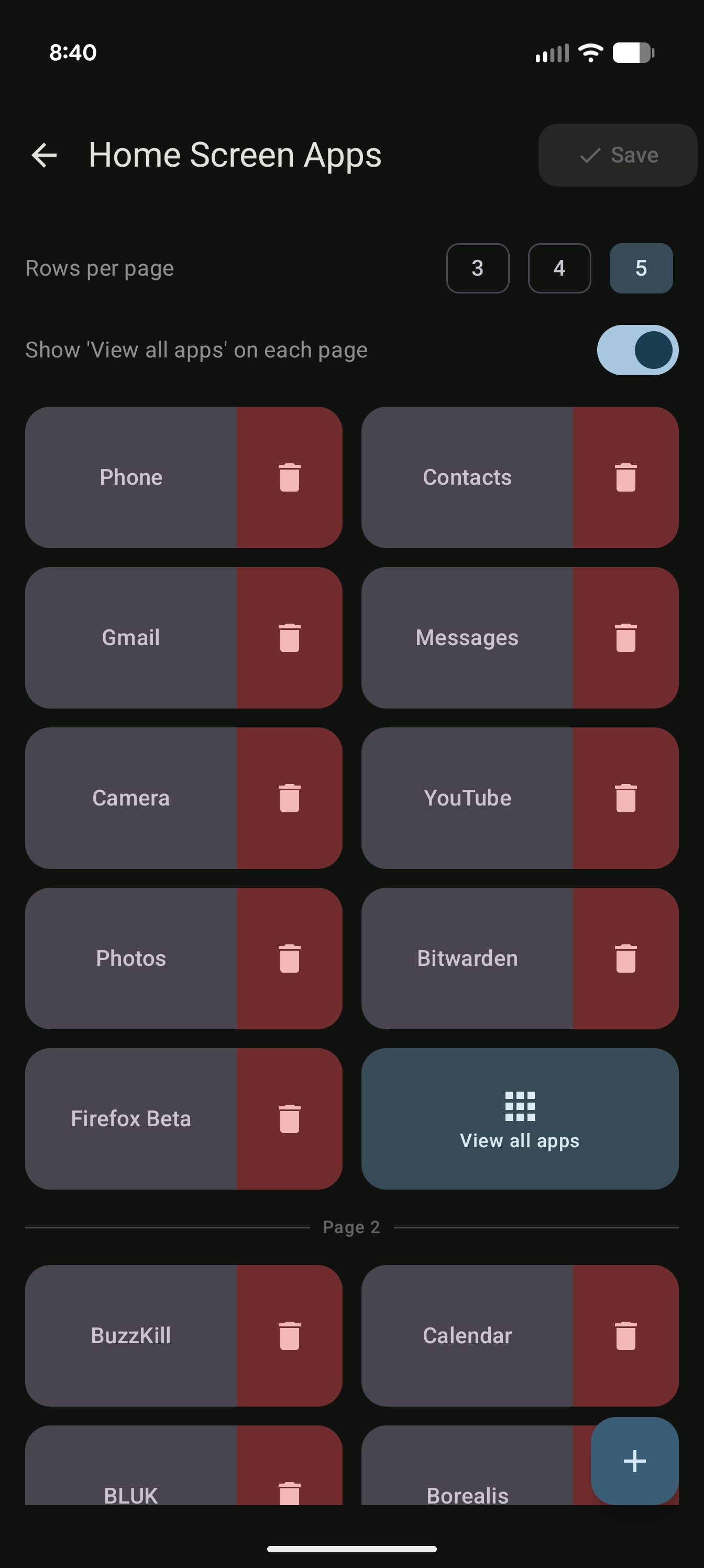Remove YouTube with its trash icon
This screenshot has height=1568, width=704.
[x=625, y=798]
